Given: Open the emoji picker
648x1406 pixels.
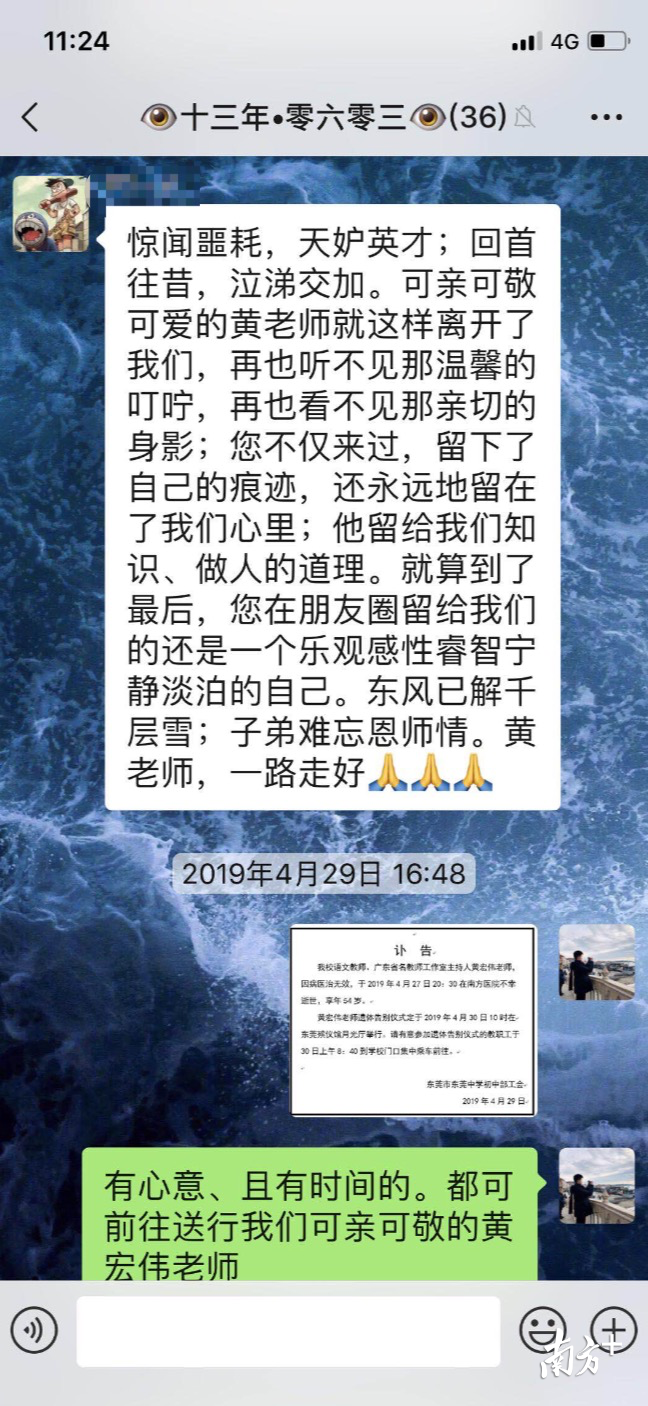Looking at the screenshot, I should (x=542, y=1331).
